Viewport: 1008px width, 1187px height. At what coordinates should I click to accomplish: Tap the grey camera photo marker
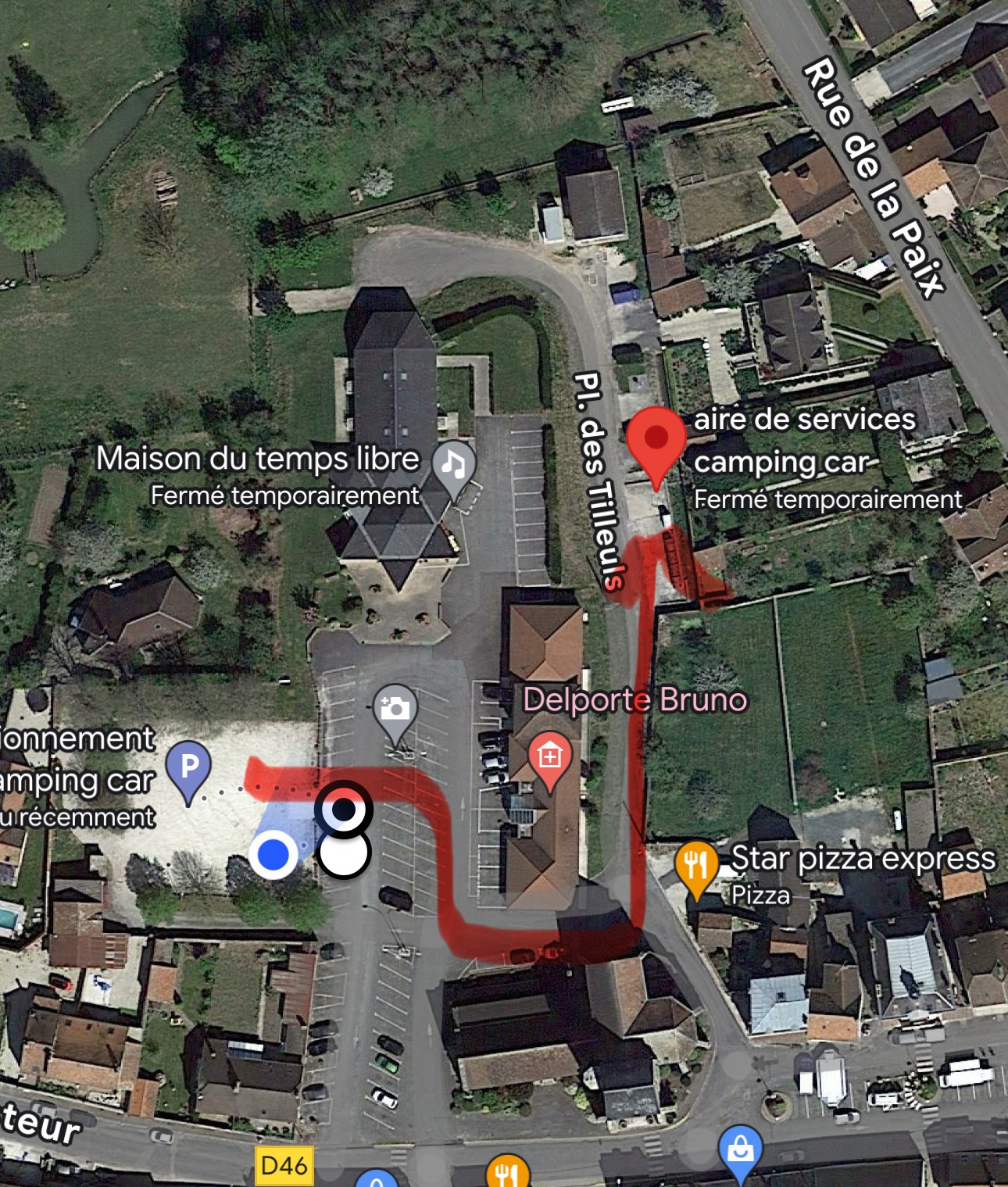click(x=395, y=709)
